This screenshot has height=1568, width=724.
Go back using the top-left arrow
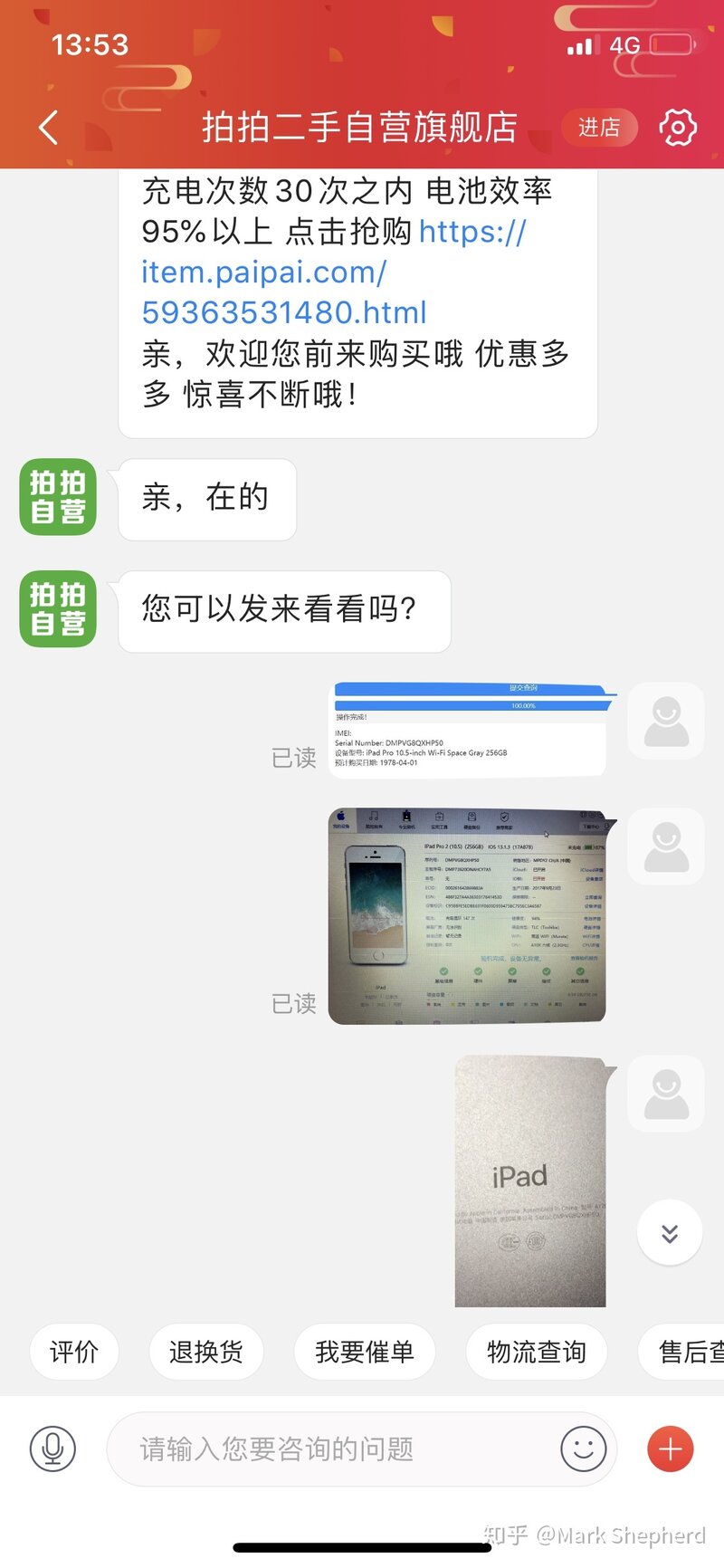click(50, 128)
